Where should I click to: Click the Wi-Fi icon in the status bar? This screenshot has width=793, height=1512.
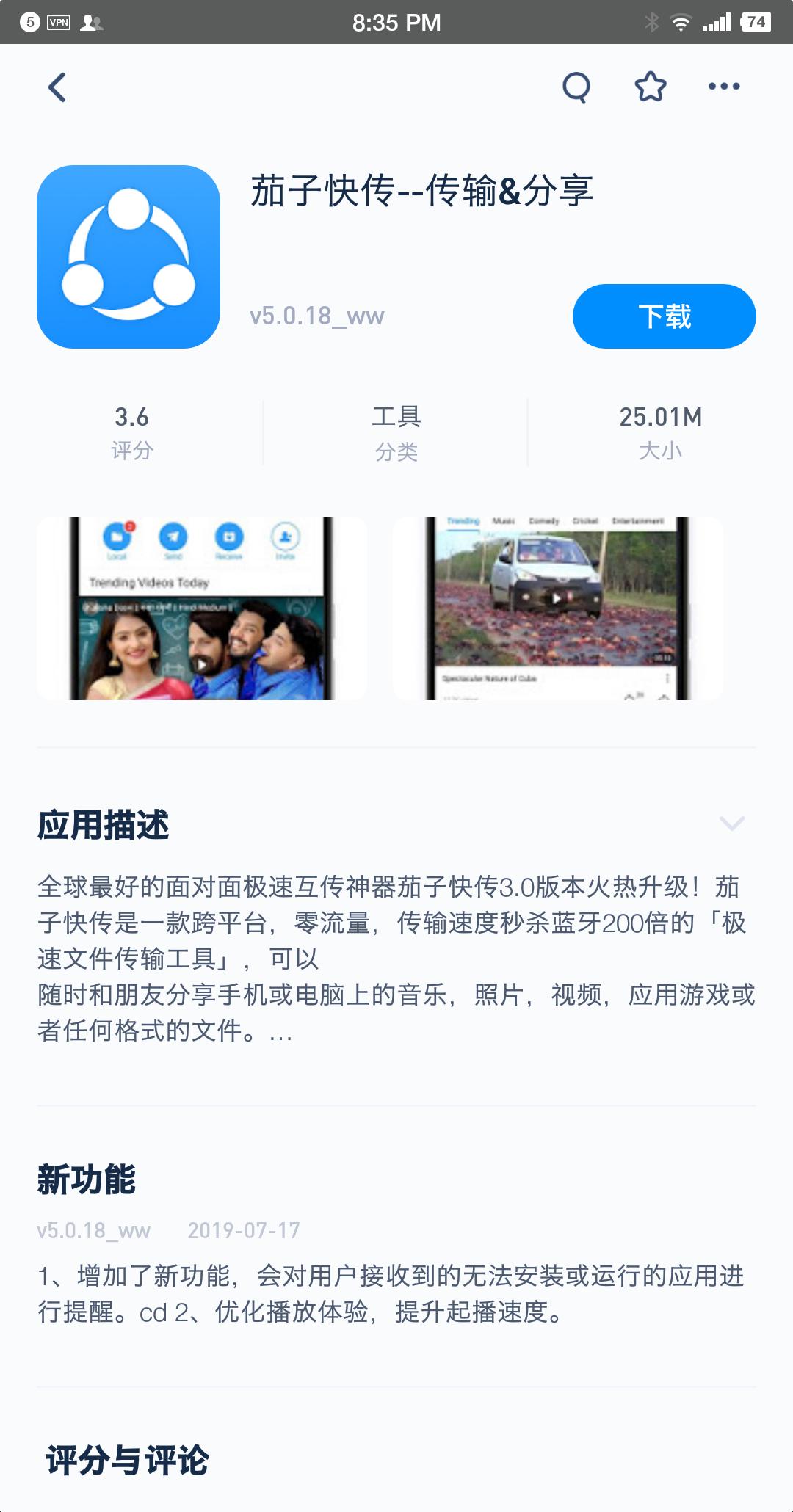[x=681, y=22]
